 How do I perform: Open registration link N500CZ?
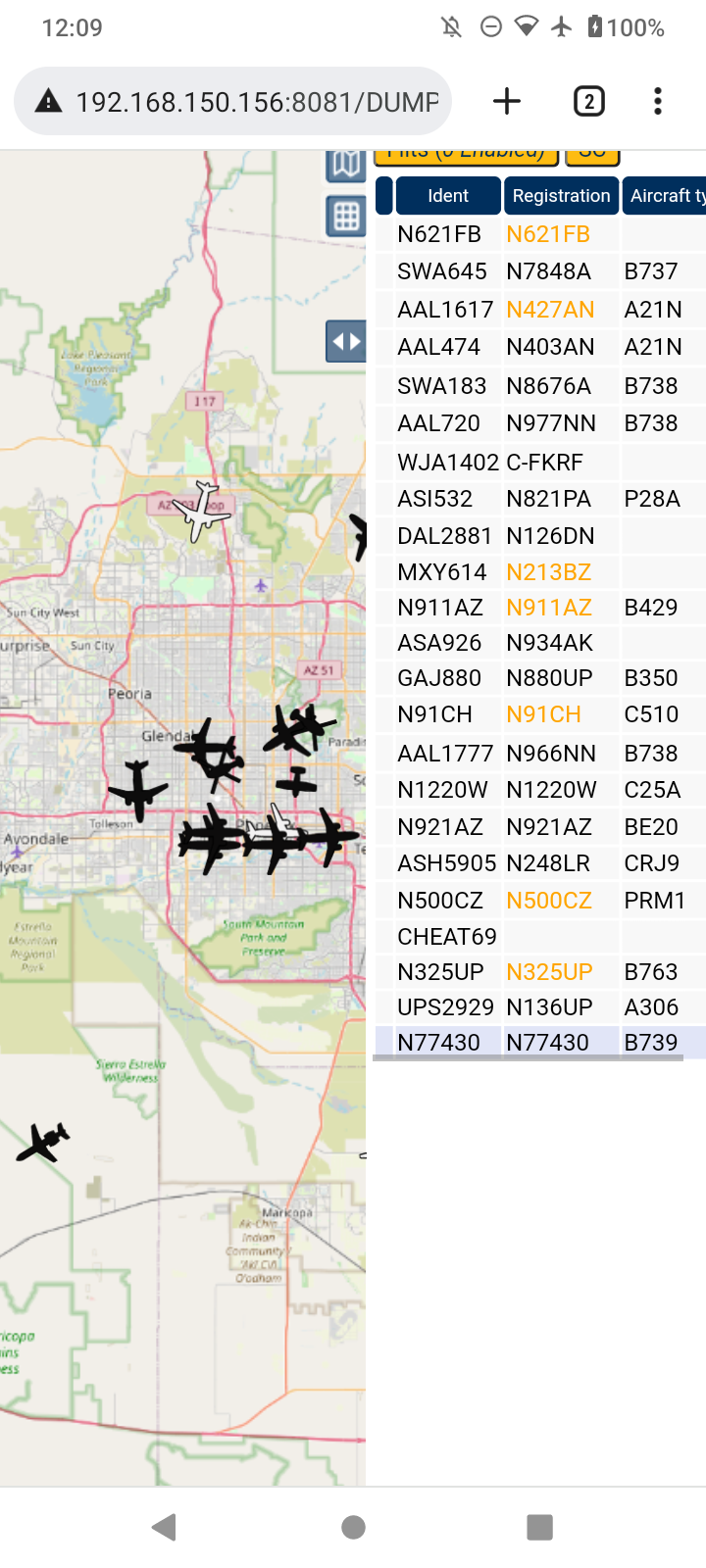click(x=549, y=901)
